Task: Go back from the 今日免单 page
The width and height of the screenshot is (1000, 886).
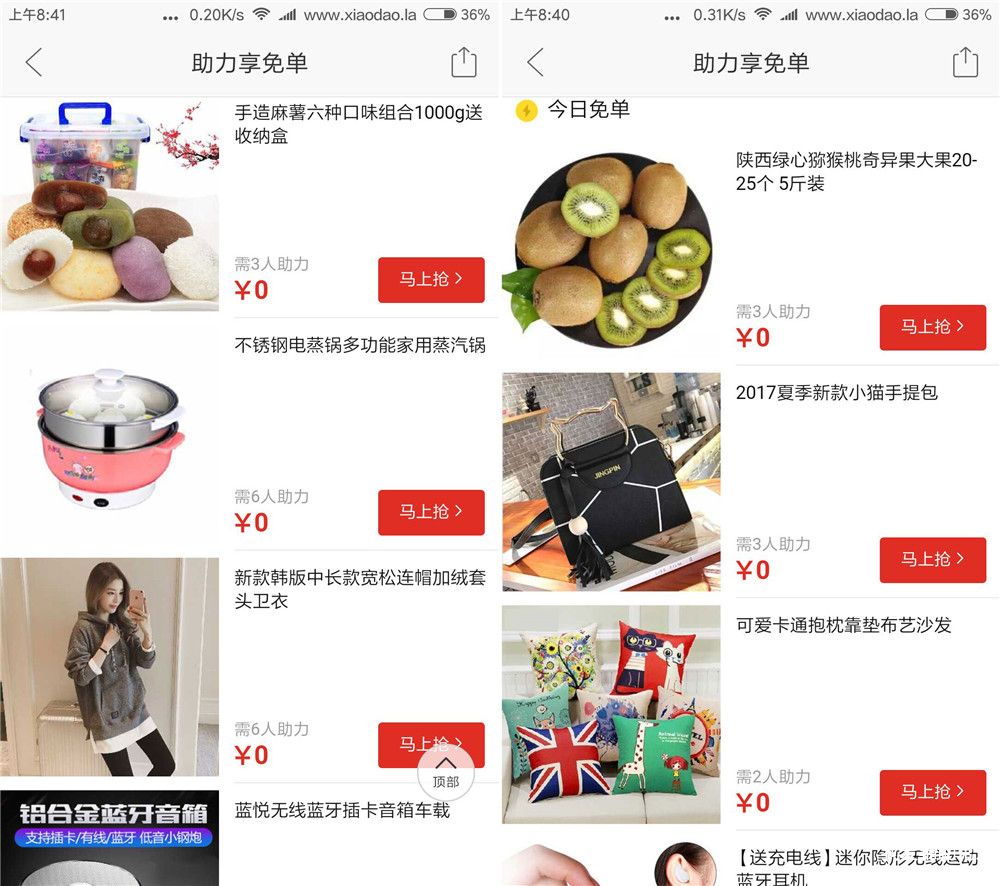Action: click(535, 63)
